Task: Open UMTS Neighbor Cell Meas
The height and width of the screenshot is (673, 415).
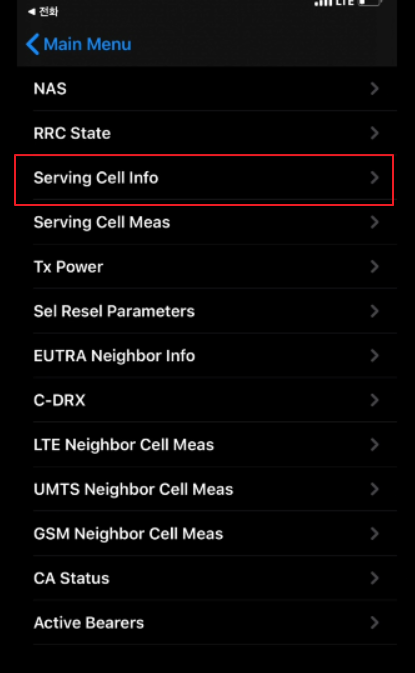Action: click(207, 489)
